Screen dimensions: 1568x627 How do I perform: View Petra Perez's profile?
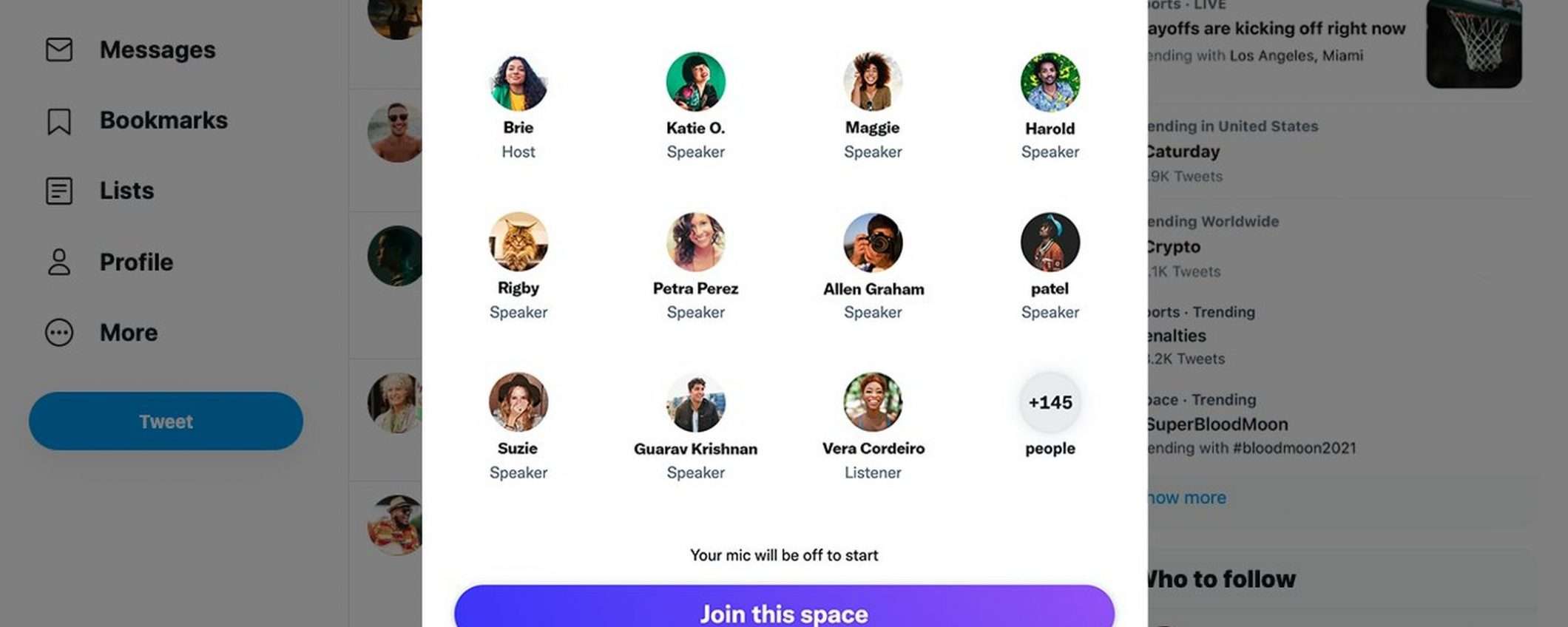point(695,242)
